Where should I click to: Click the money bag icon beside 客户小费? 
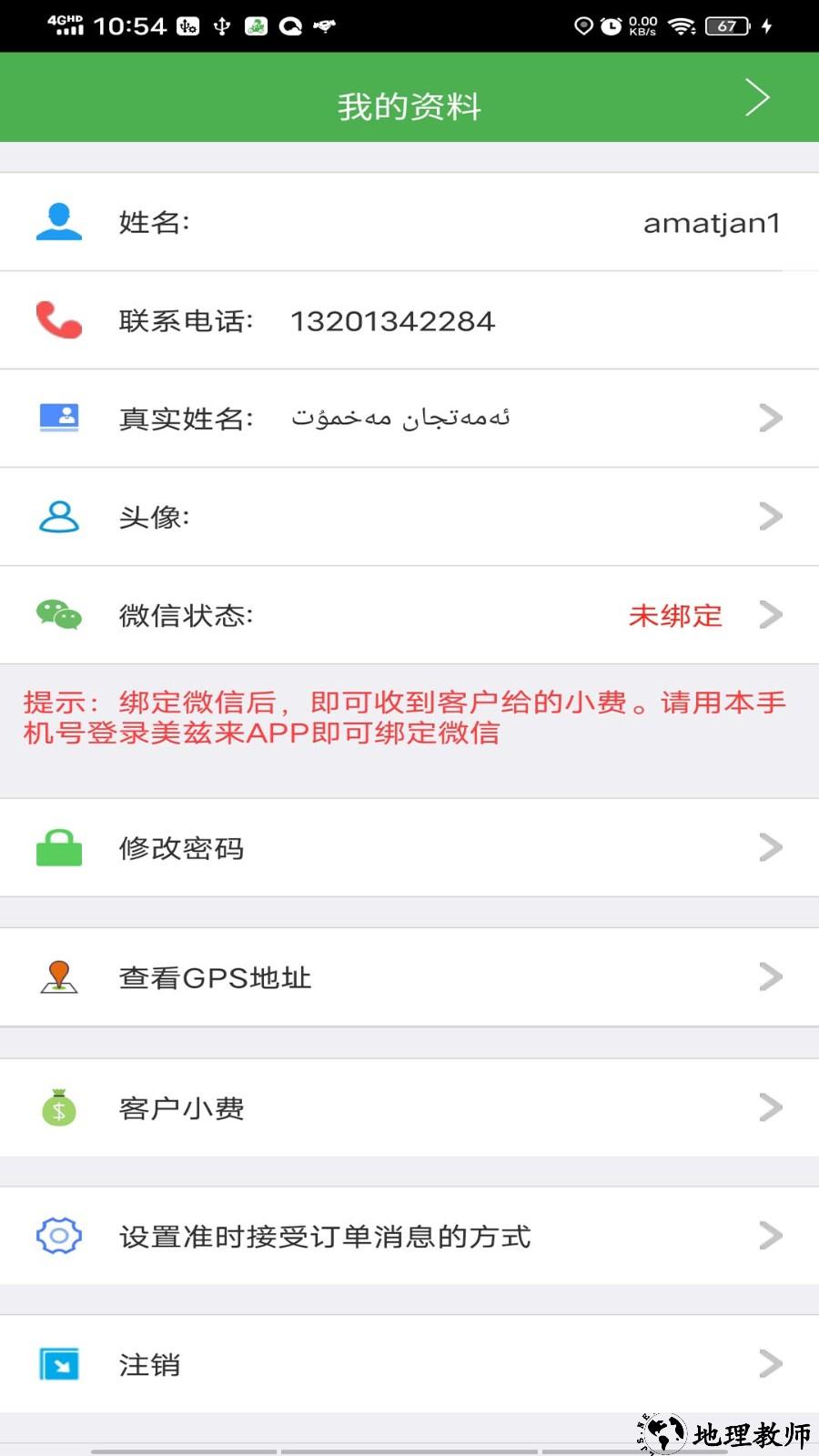coord(58,1107)
